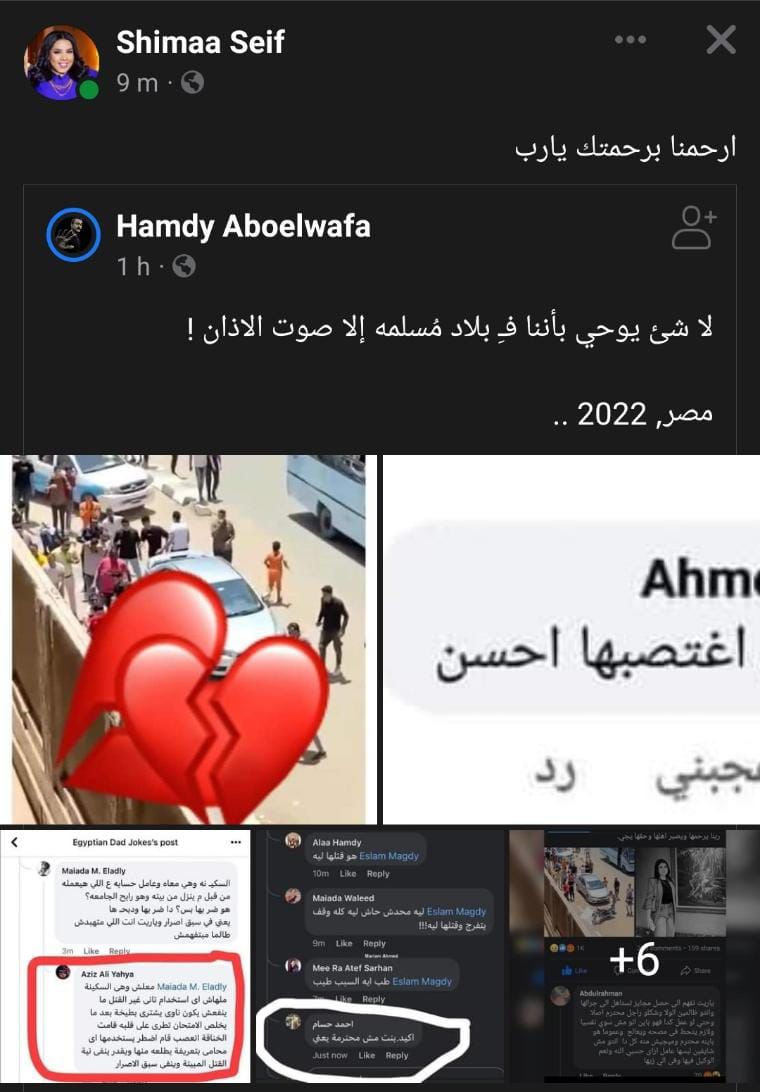Open Hamdy Aboelwafa's profile name
This screenshot has height=1092, width=760.
243,226
